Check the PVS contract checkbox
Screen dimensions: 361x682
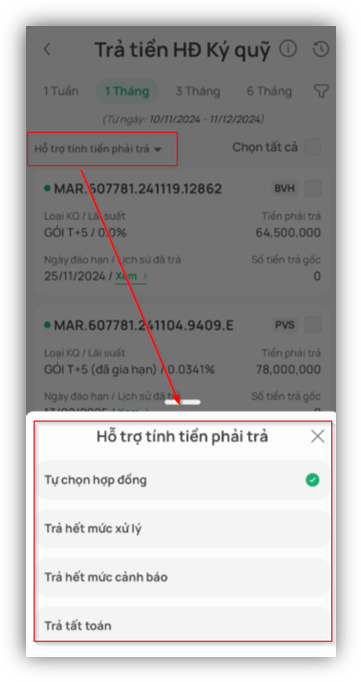[x=313, y=325]
